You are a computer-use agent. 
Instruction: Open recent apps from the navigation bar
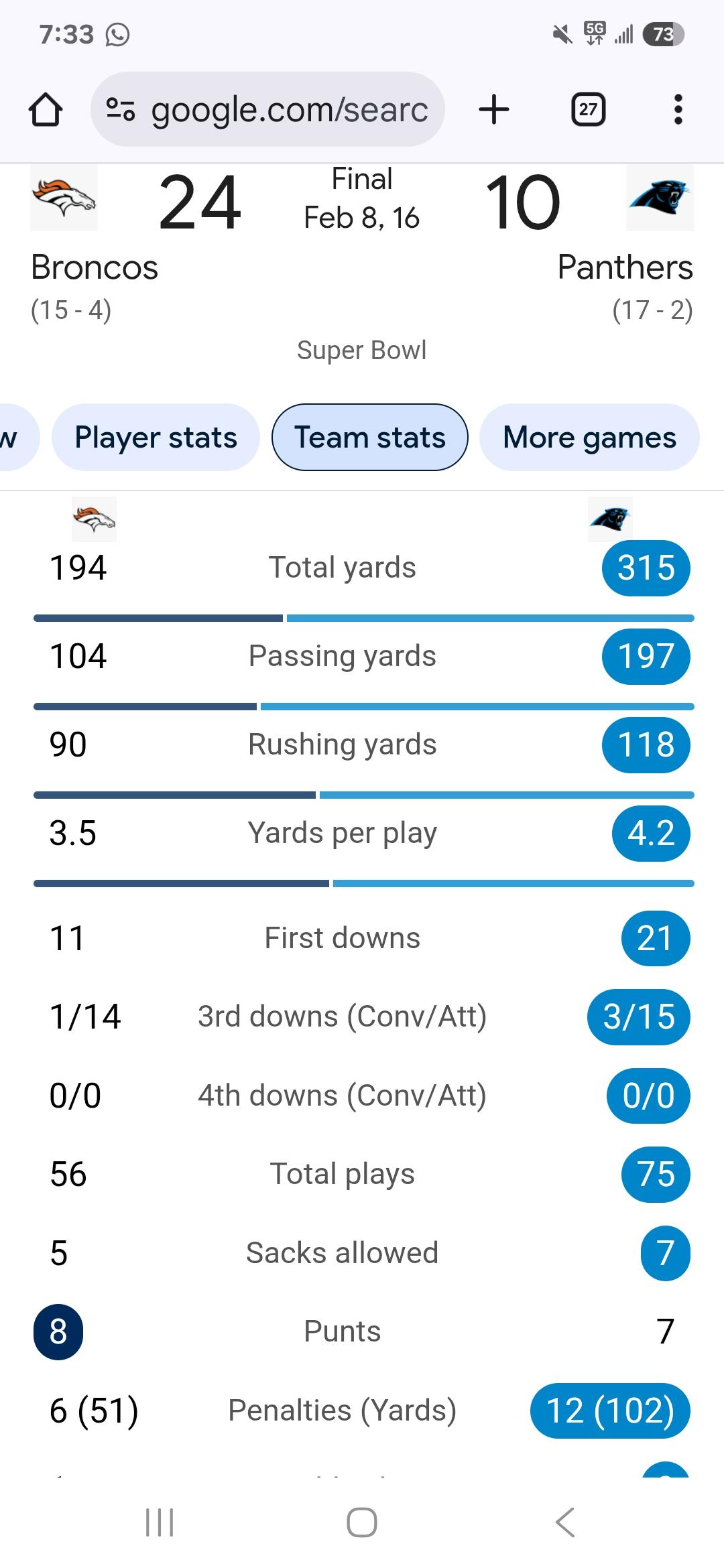coord(160,1522)
